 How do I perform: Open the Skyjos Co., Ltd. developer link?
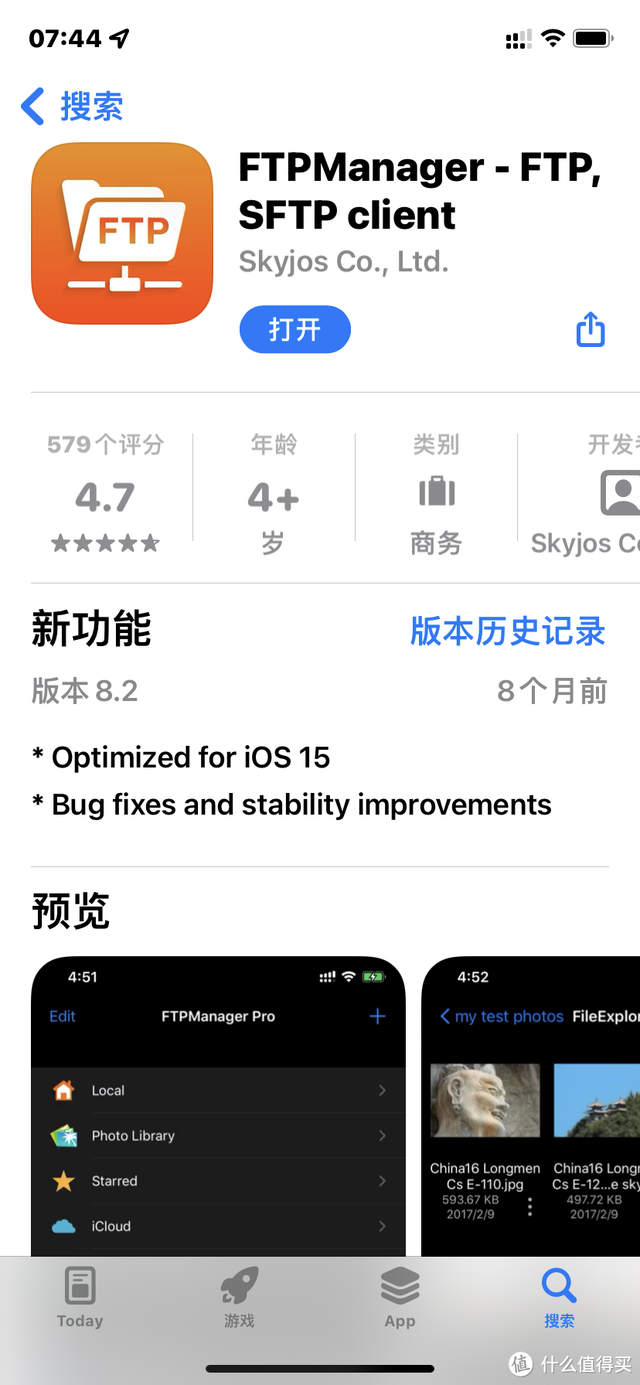point(343,262)
